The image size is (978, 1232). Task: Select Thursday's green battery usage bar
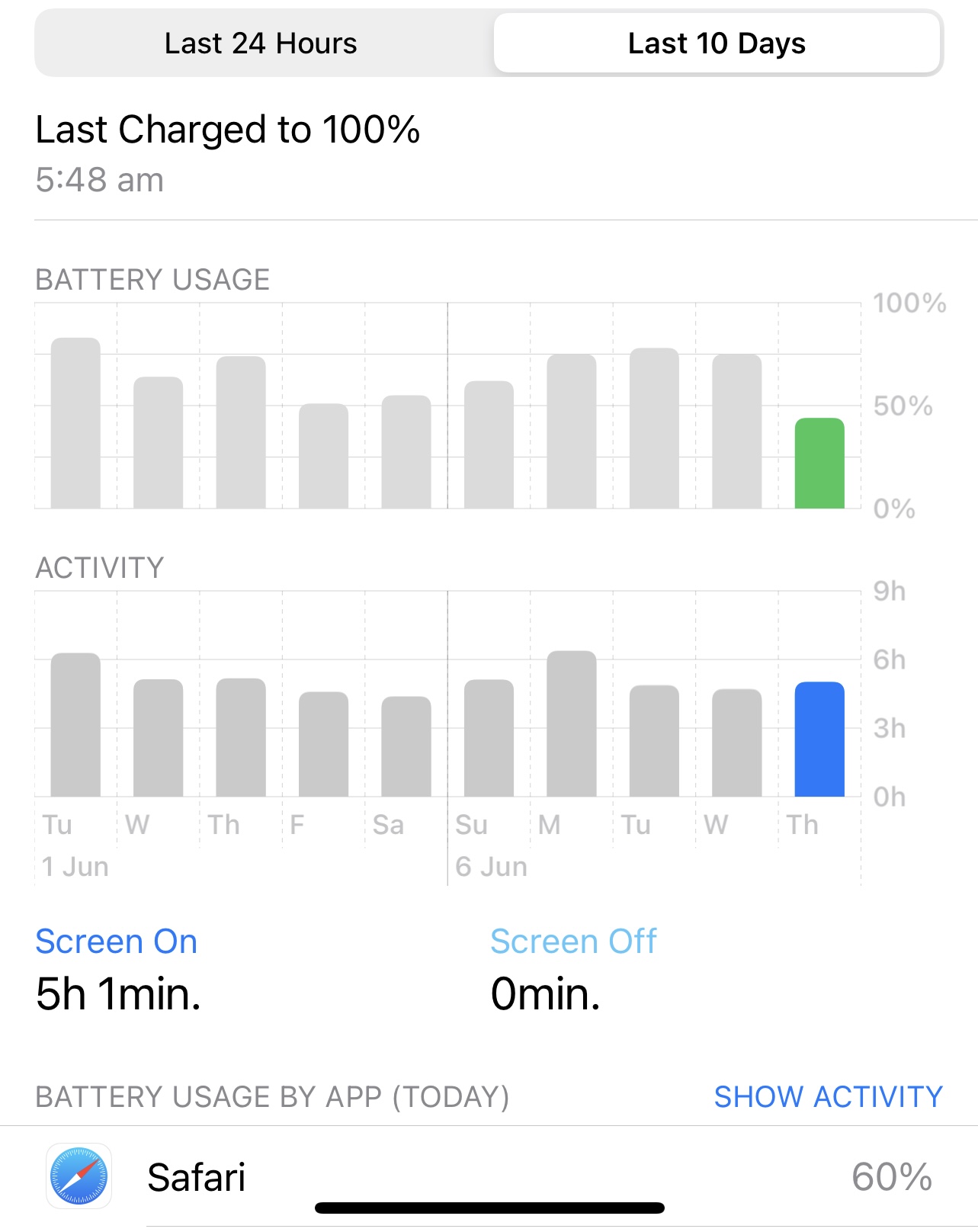click(819, 464)
